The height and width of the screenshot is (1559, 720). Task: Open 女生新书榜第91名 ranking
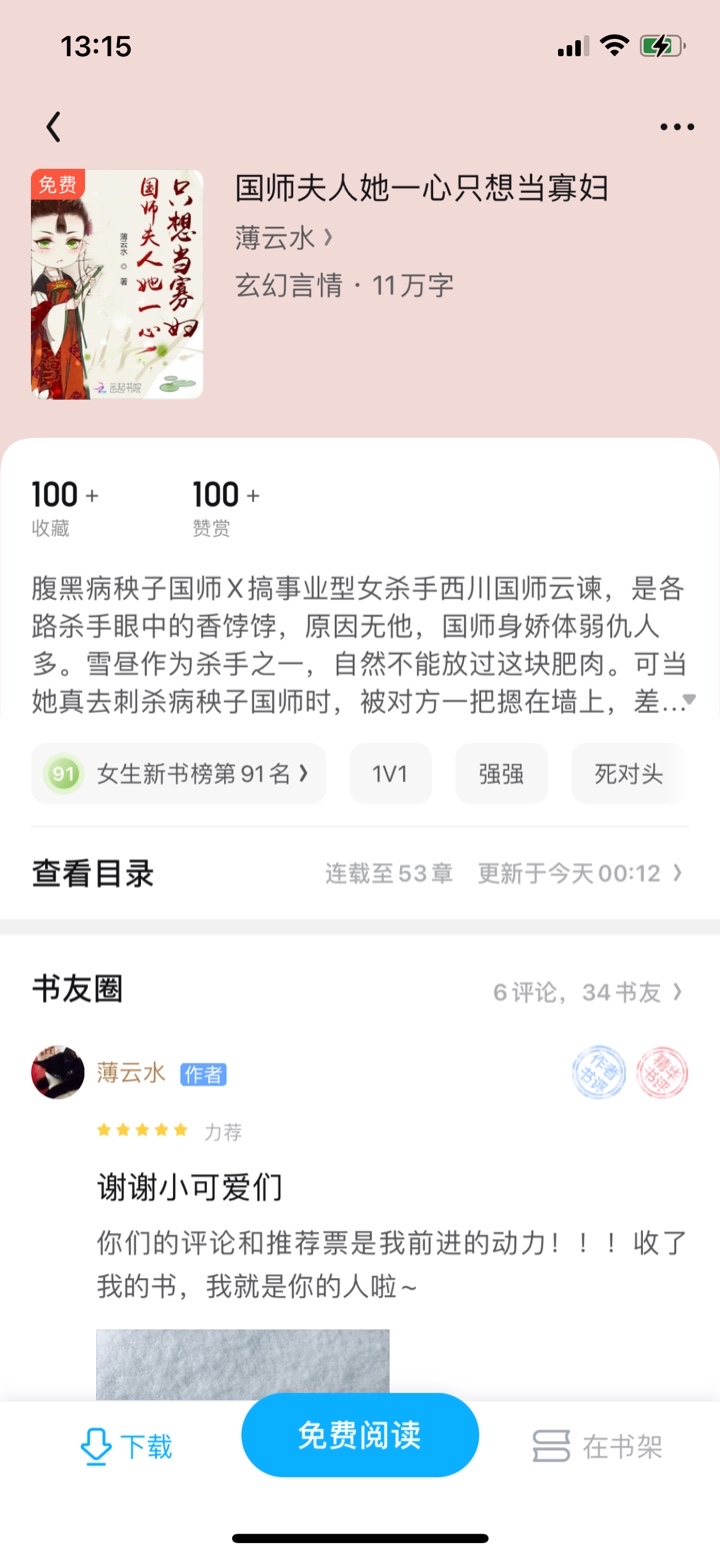(x=179, y=773)
